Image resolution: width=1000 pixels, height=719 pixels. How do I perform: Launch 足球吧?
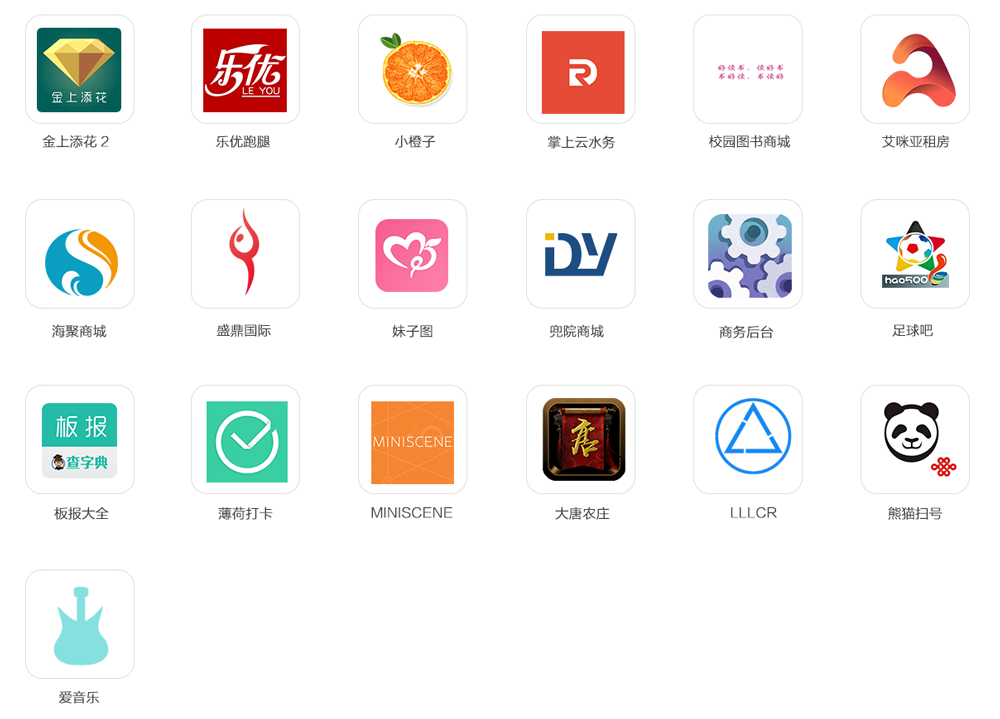coord(914,254)
